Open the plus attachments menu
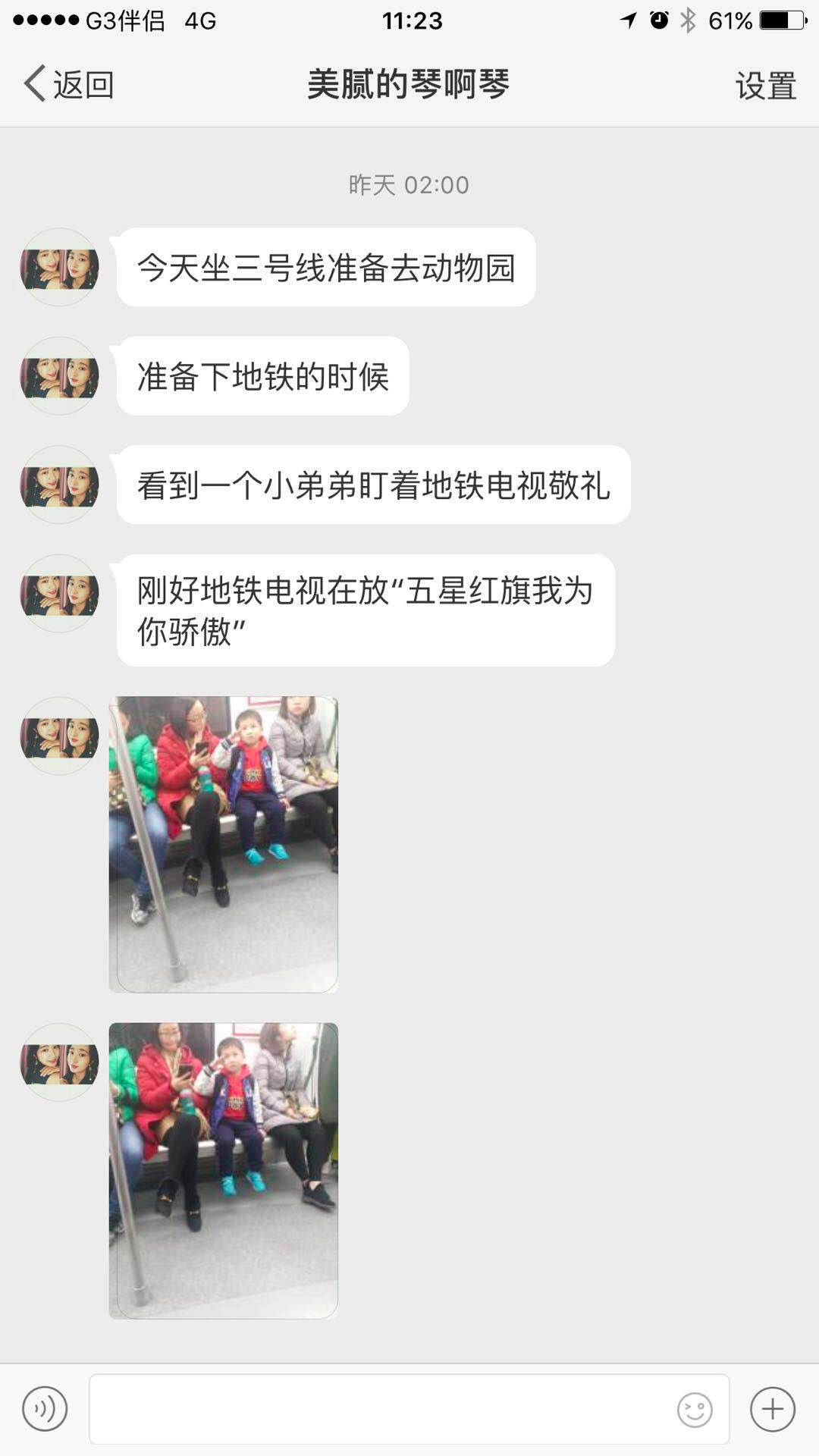 772,1410
